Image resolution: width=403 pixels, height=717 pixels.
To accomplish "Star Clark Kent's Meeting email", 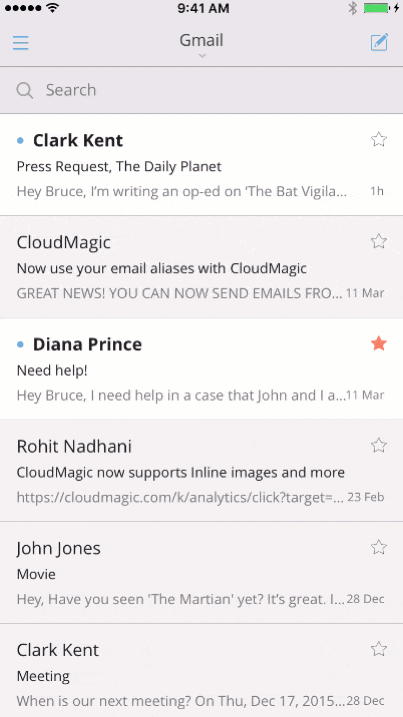I will click(x=379, y=649).
